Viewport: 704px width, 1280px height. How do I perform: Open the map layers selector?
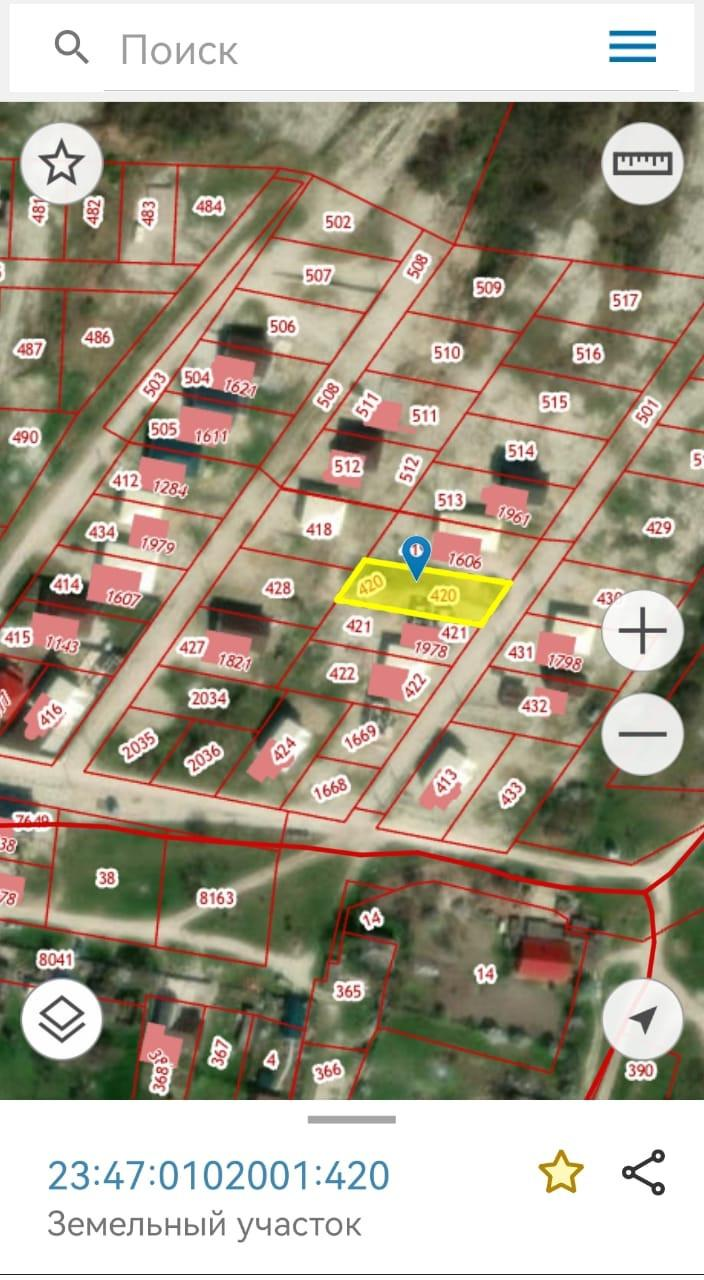tap(61, 1020)
